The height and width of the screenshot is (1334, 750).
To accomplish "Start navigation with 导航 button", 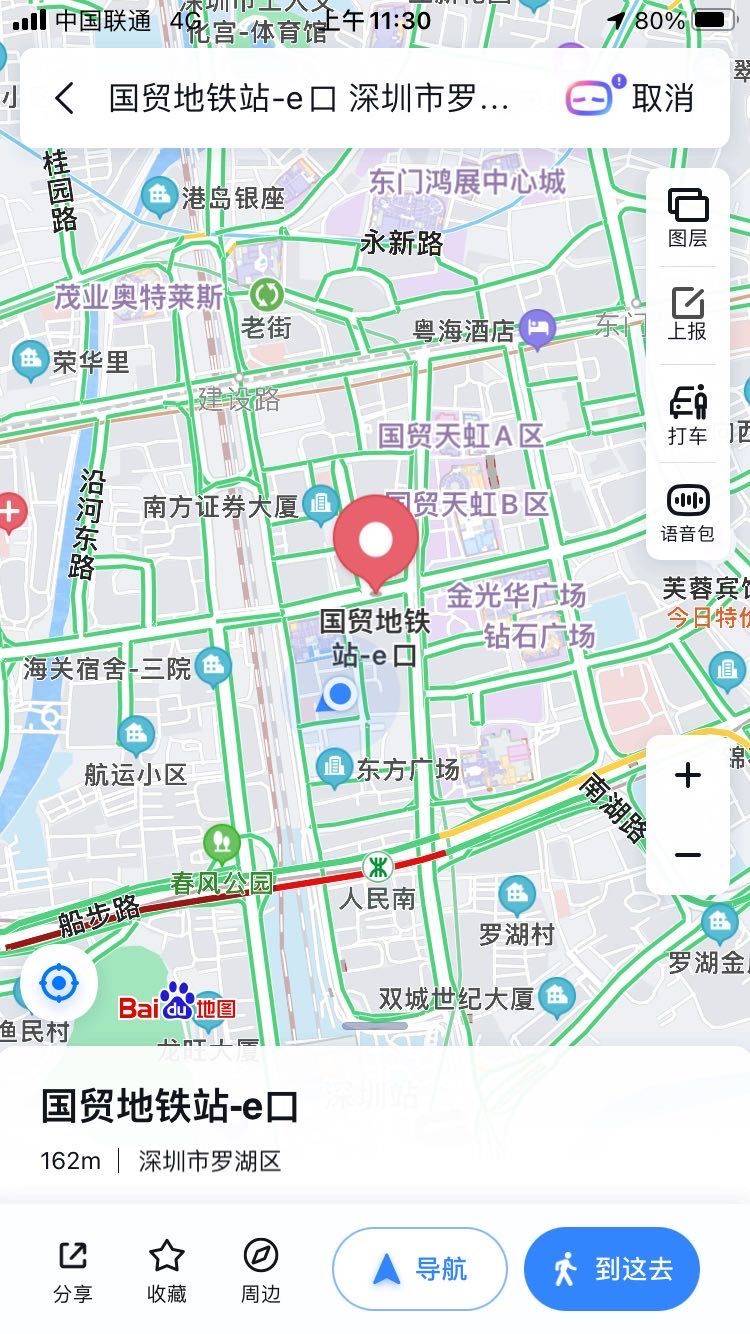I will 420,1269.
